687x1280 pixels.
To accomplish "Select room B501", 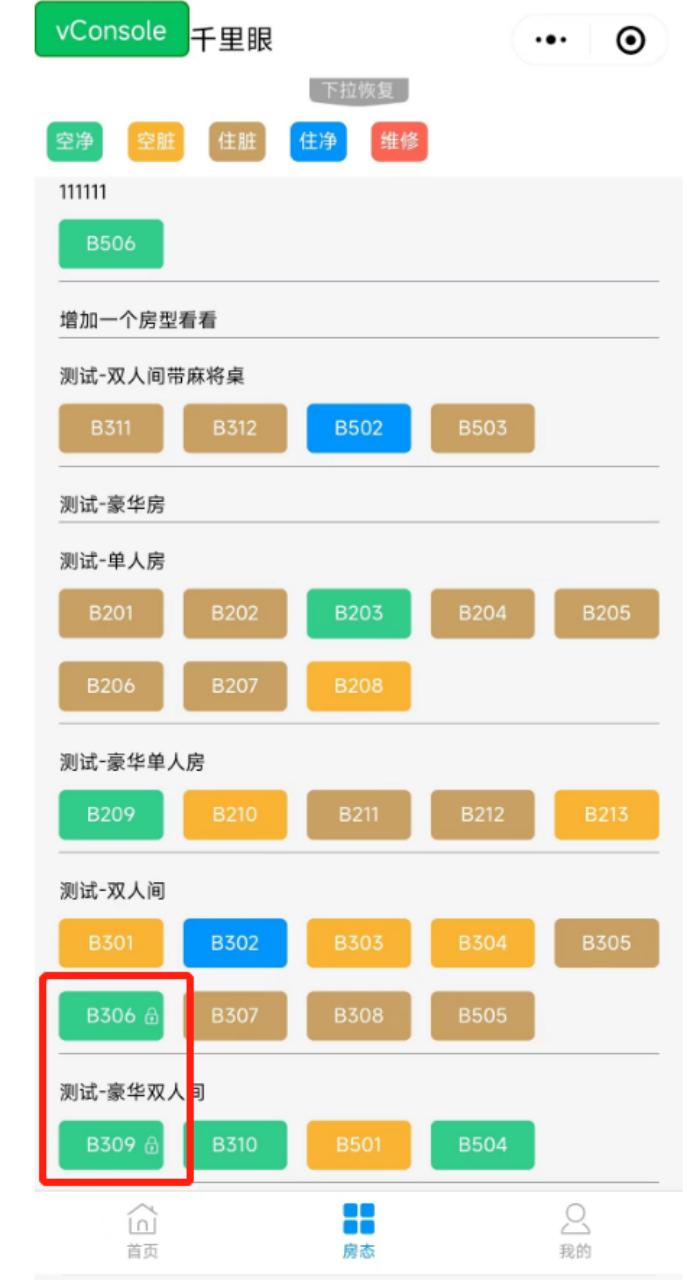I will tap(359, 1145).
